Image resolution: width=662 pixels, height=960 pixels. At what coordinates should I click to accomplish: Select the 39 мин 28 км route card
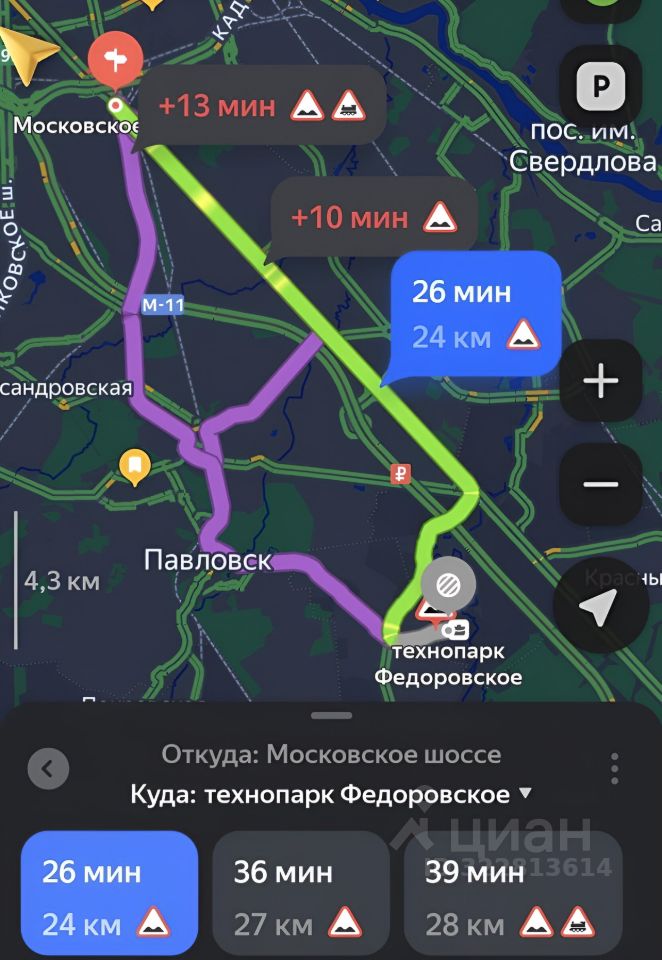pos(512,893)
